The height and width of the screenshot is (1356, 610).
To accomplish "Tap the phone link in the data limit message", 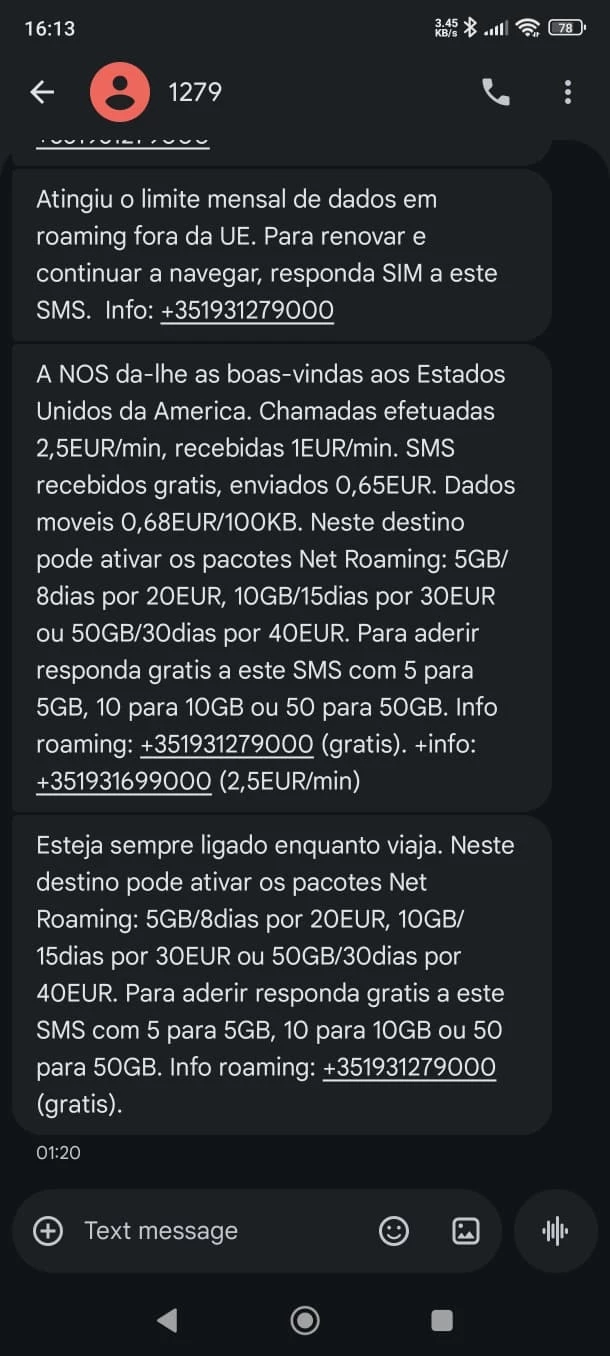I will pos(247,311).
